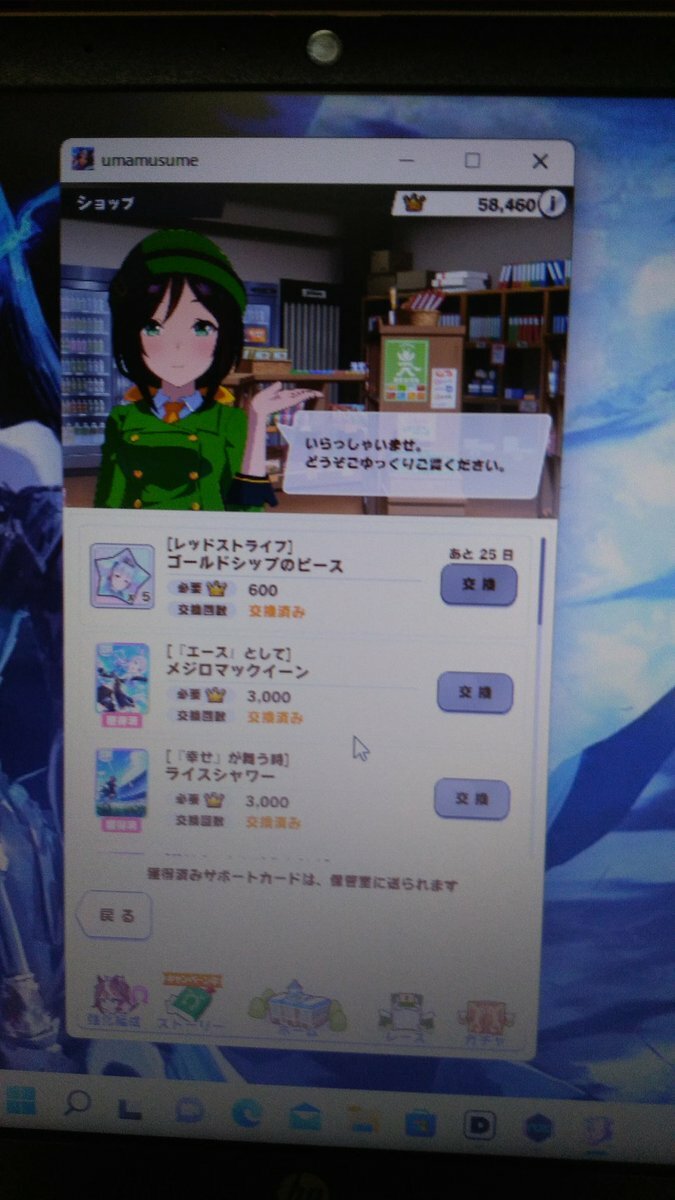Go to the ホーム tab
Viewport: 675px width, 1200px height.
[297, 1010]
